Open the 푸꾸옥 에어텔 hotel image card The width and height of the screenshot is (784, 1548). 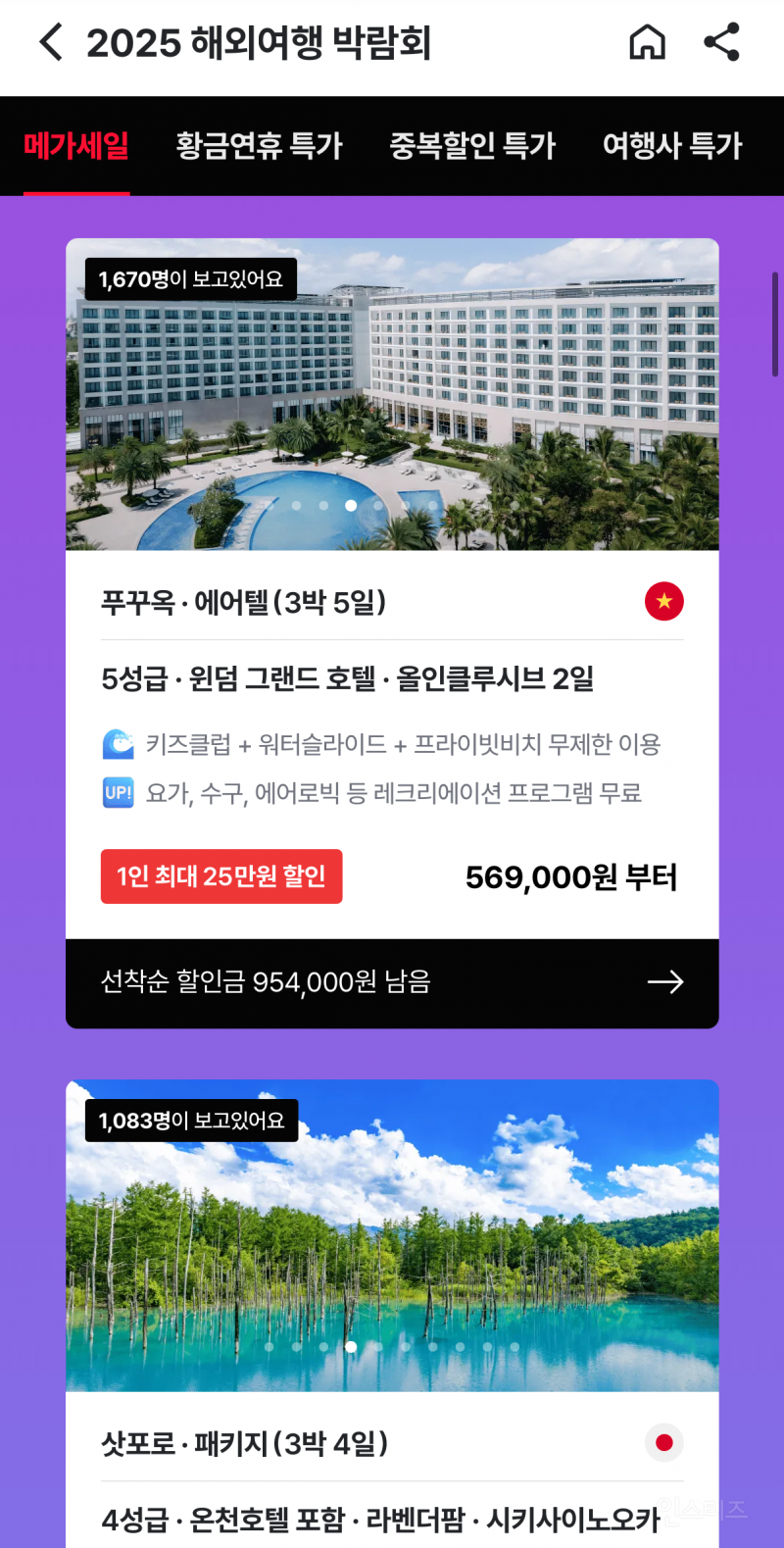tap(392, 394)
